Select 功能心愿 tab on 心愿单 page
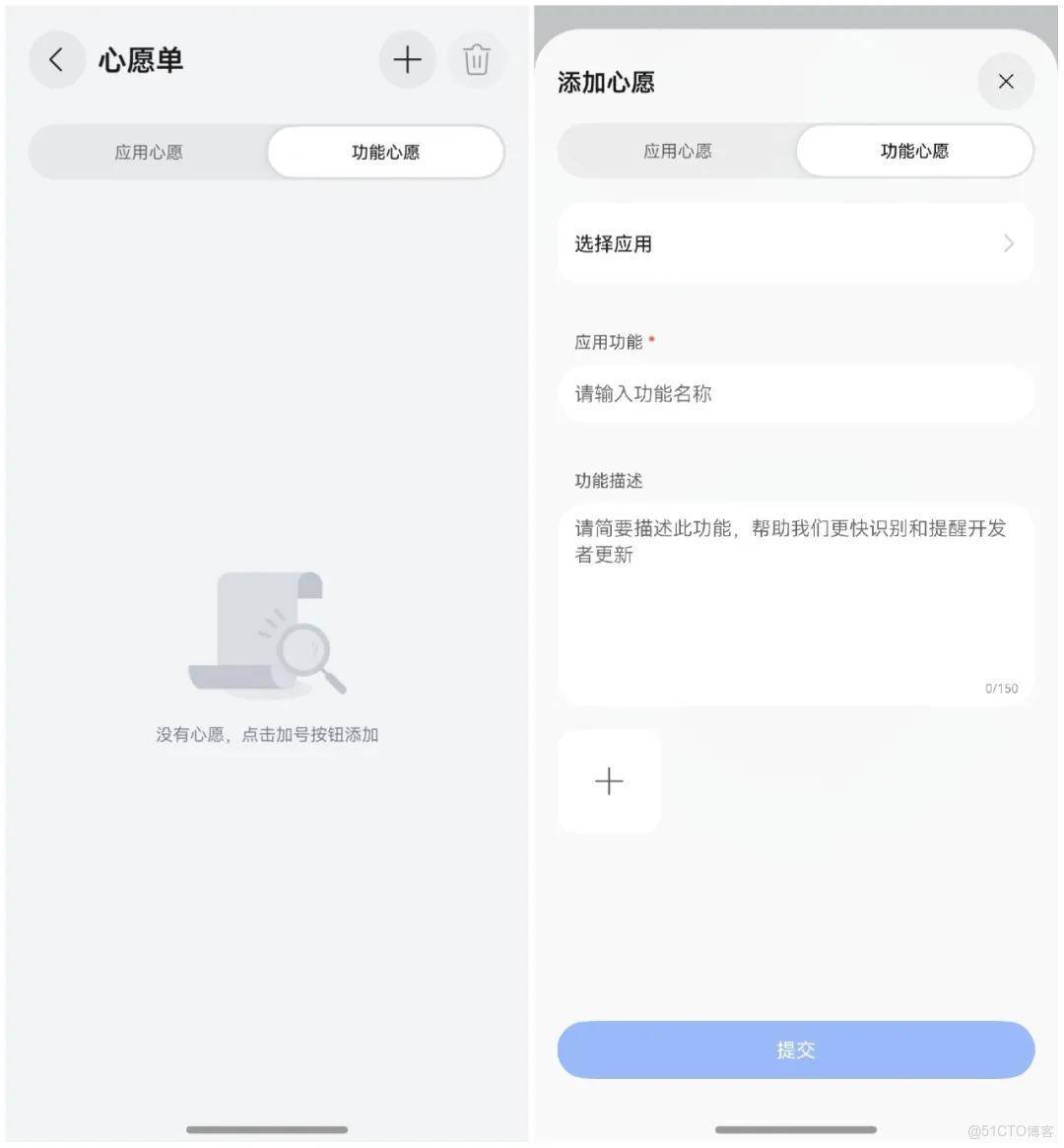Viewport: 1064px width, 1148px height. coord(385,152)
